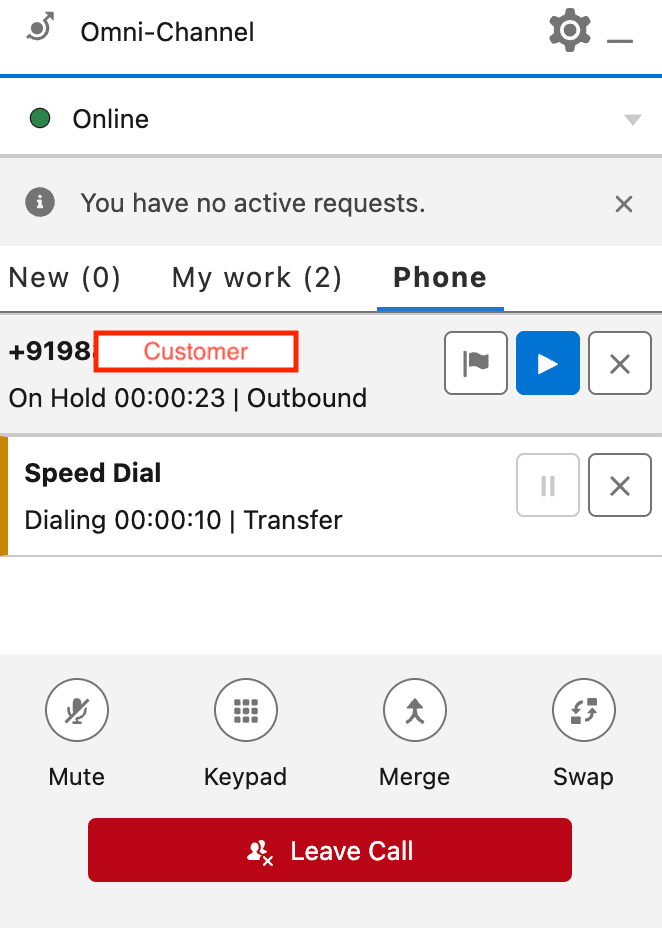Mute the microphone
The height and width of the screenshot is (928, 662).
77,712
